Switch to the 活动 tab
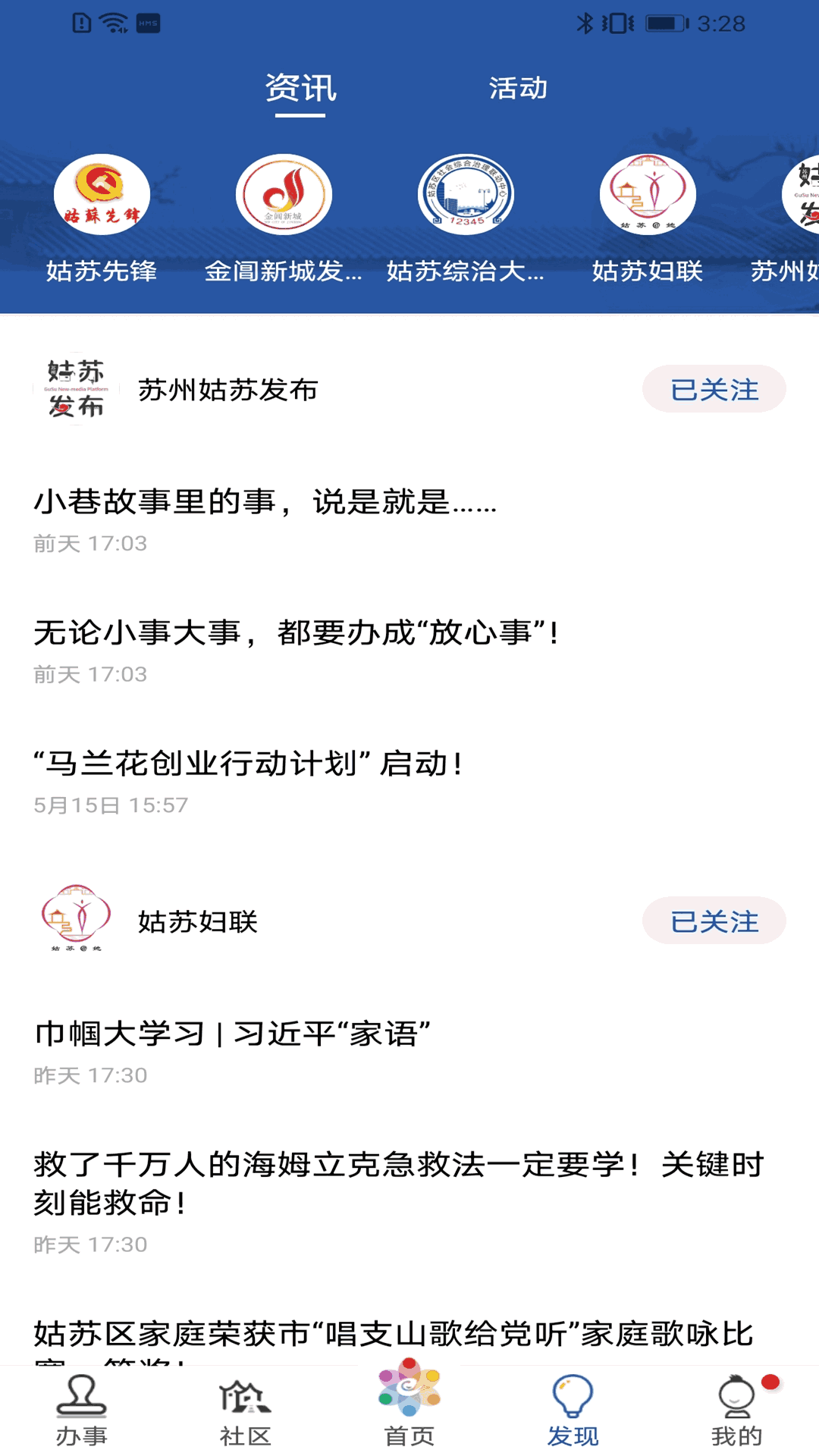Viewport: 819px width, 1456px height. 519,89
